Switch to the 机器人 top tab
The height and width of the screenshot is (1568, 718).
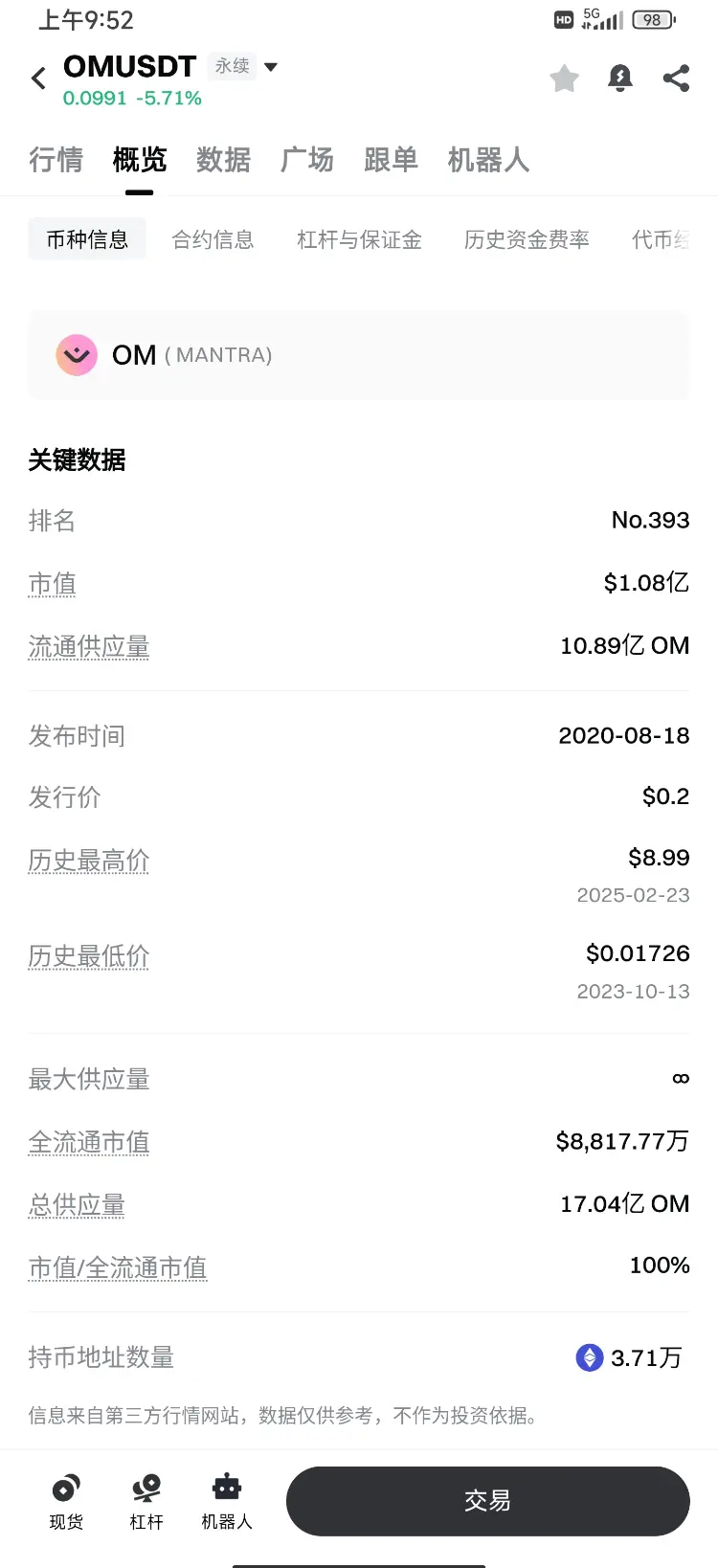pos(488,160)
